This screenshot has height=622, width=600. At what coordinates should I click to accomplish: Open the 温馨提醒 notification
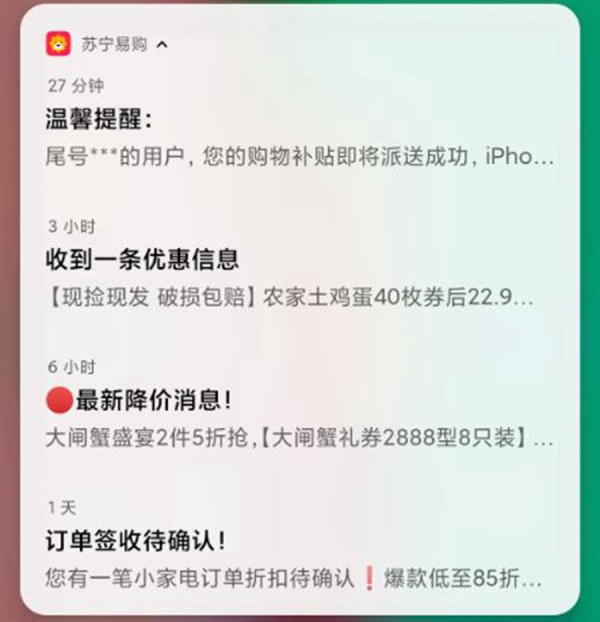click(300, 138)
